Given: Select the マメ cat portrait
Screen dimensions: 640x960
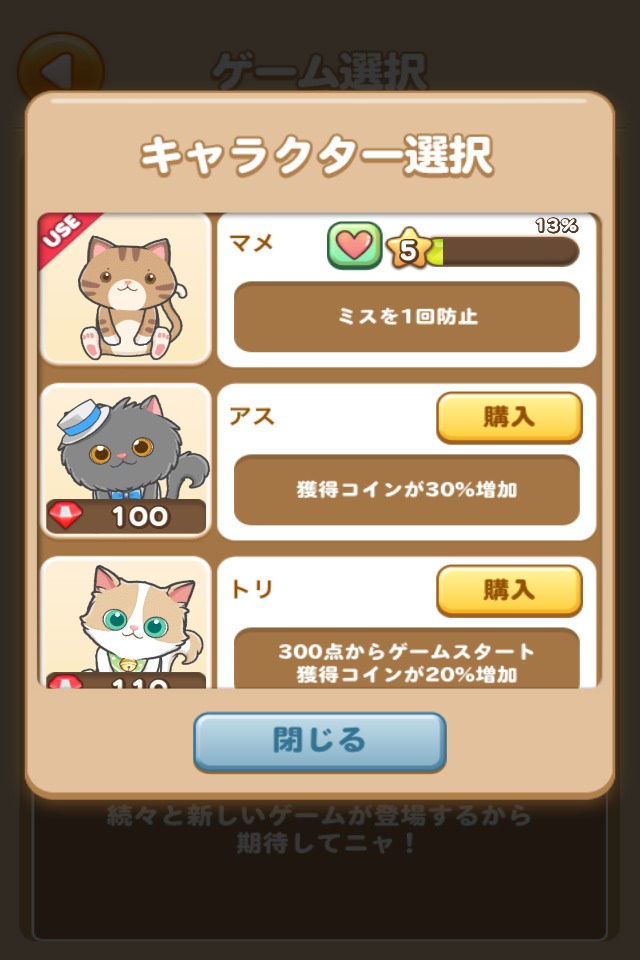Looking at the screenshot, I should pyautogui.click(x=125, y=290).
